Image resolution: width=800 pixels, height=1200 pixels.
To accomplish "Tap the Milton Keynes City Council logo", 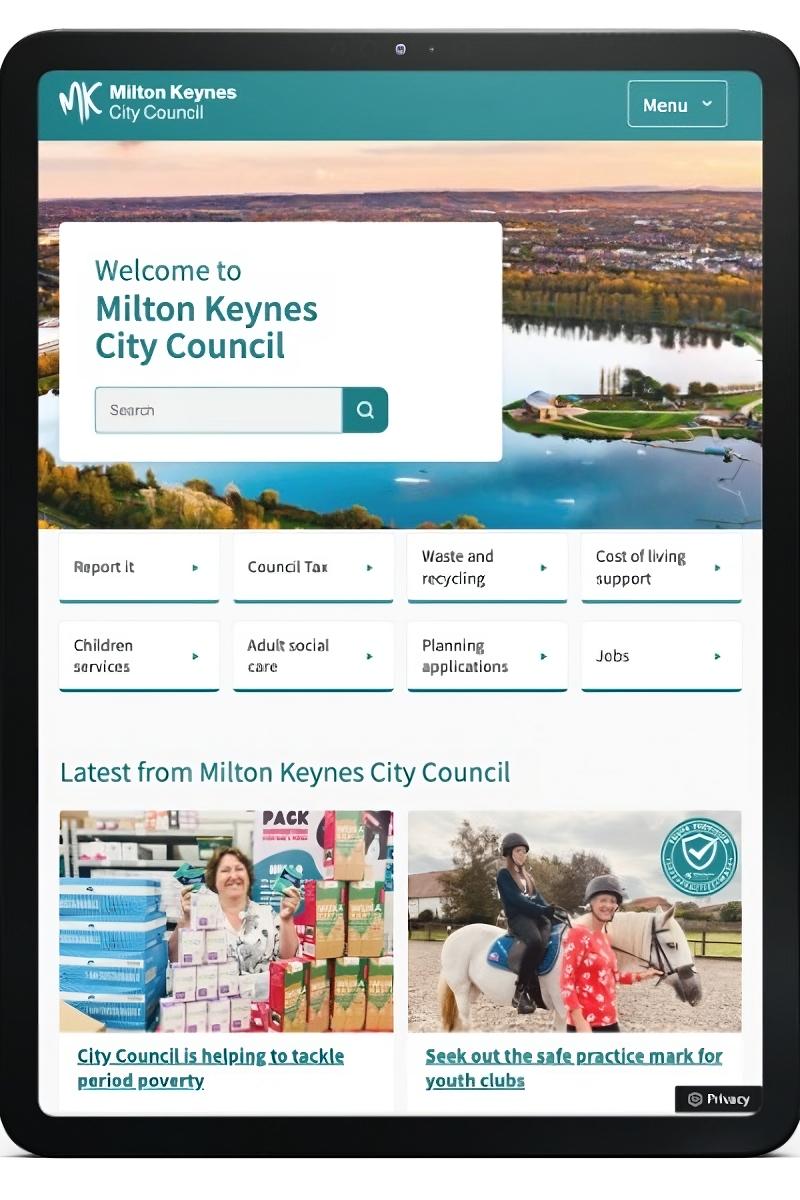I will click(148, 102).
